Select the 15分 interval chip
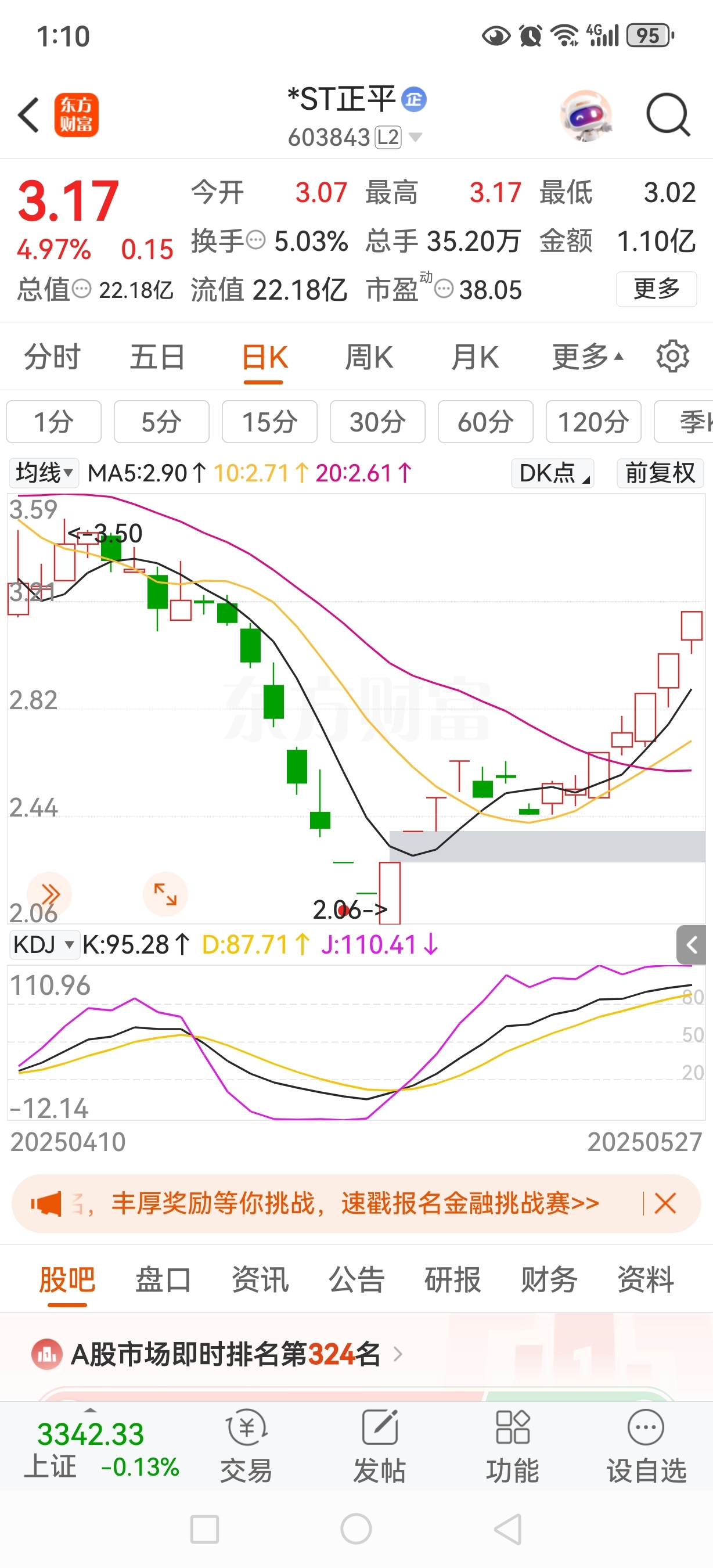This screenshot has width=713, height=1568. point(269,422)
